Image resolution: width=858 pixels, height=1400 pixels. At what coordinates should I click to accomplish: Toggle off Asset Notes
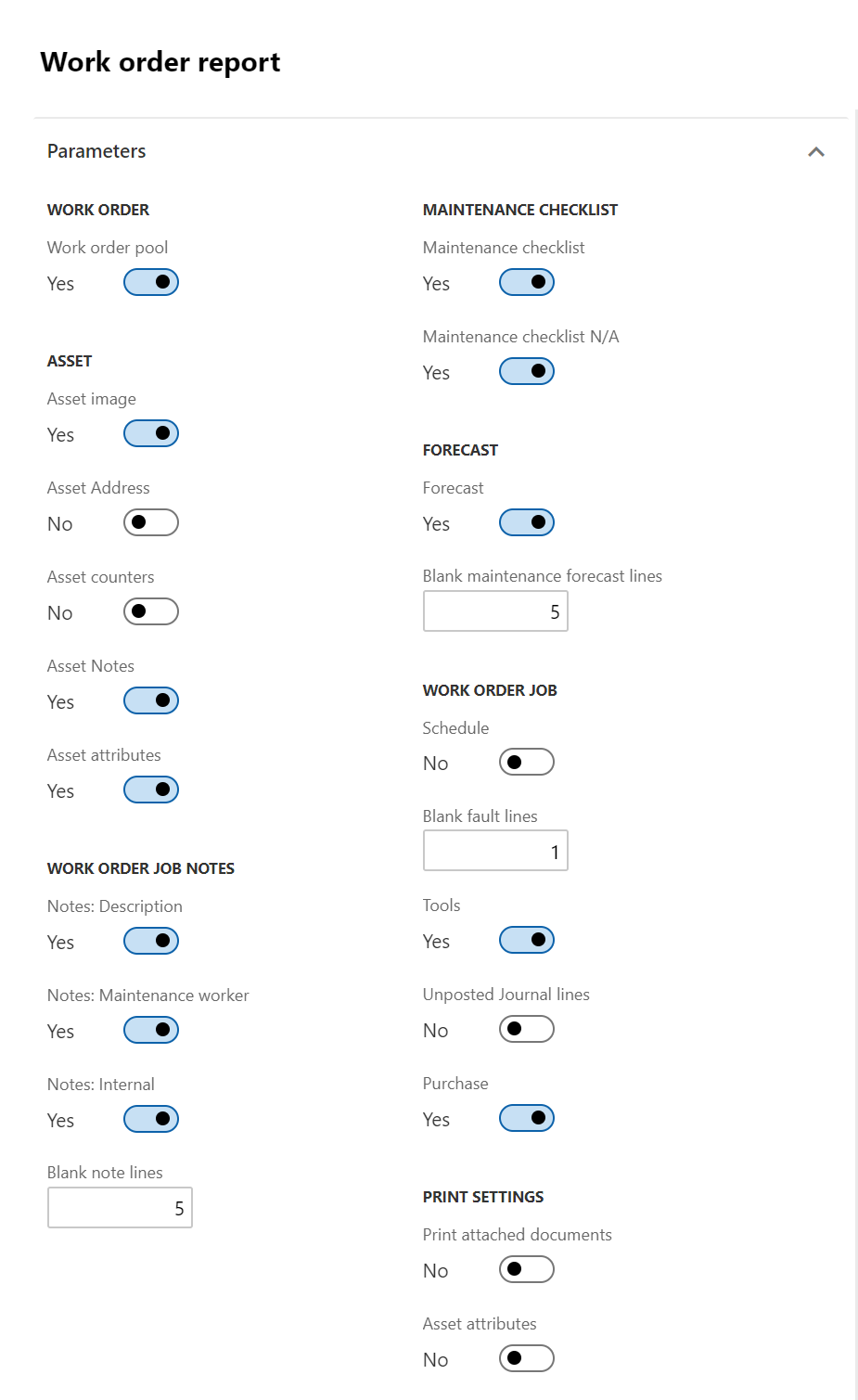[151, 700]
